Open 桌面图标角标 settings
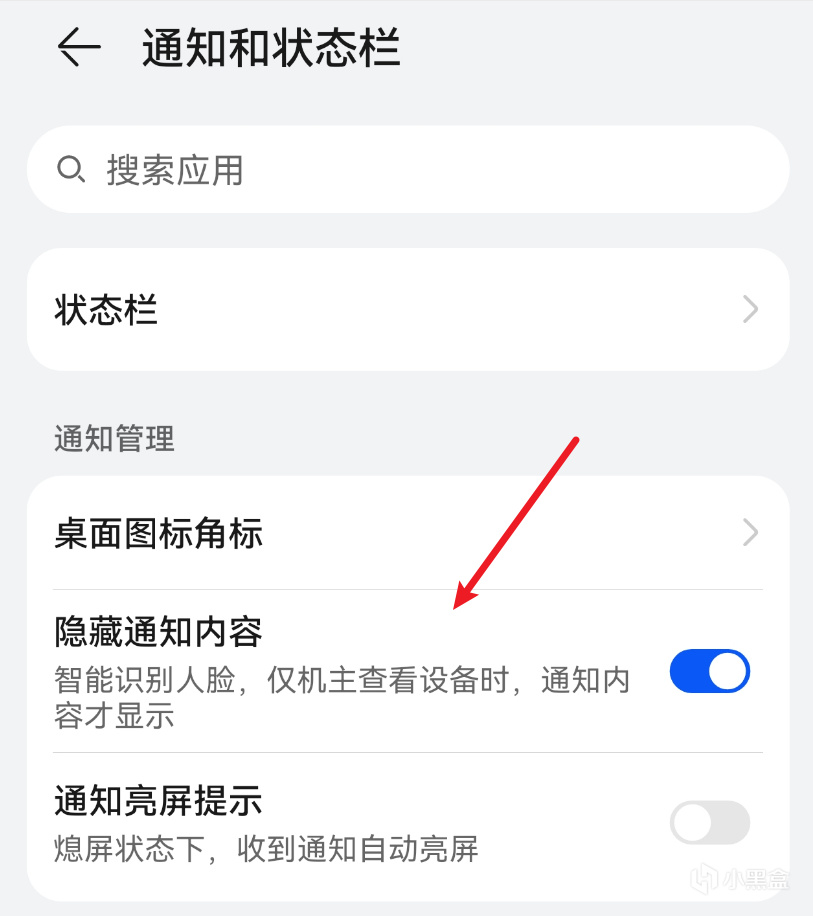The height and width of the screenshot is (916, 813). 407,533
